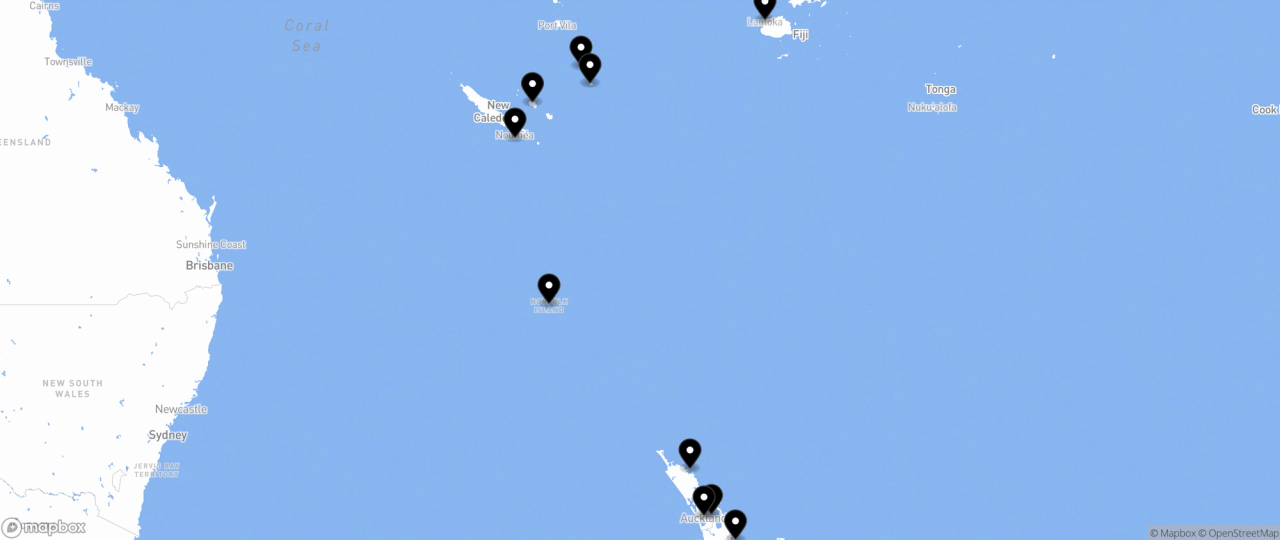Select the pin at New Zealand's northern tip
1280x540 pixels.
pos(690,453)
